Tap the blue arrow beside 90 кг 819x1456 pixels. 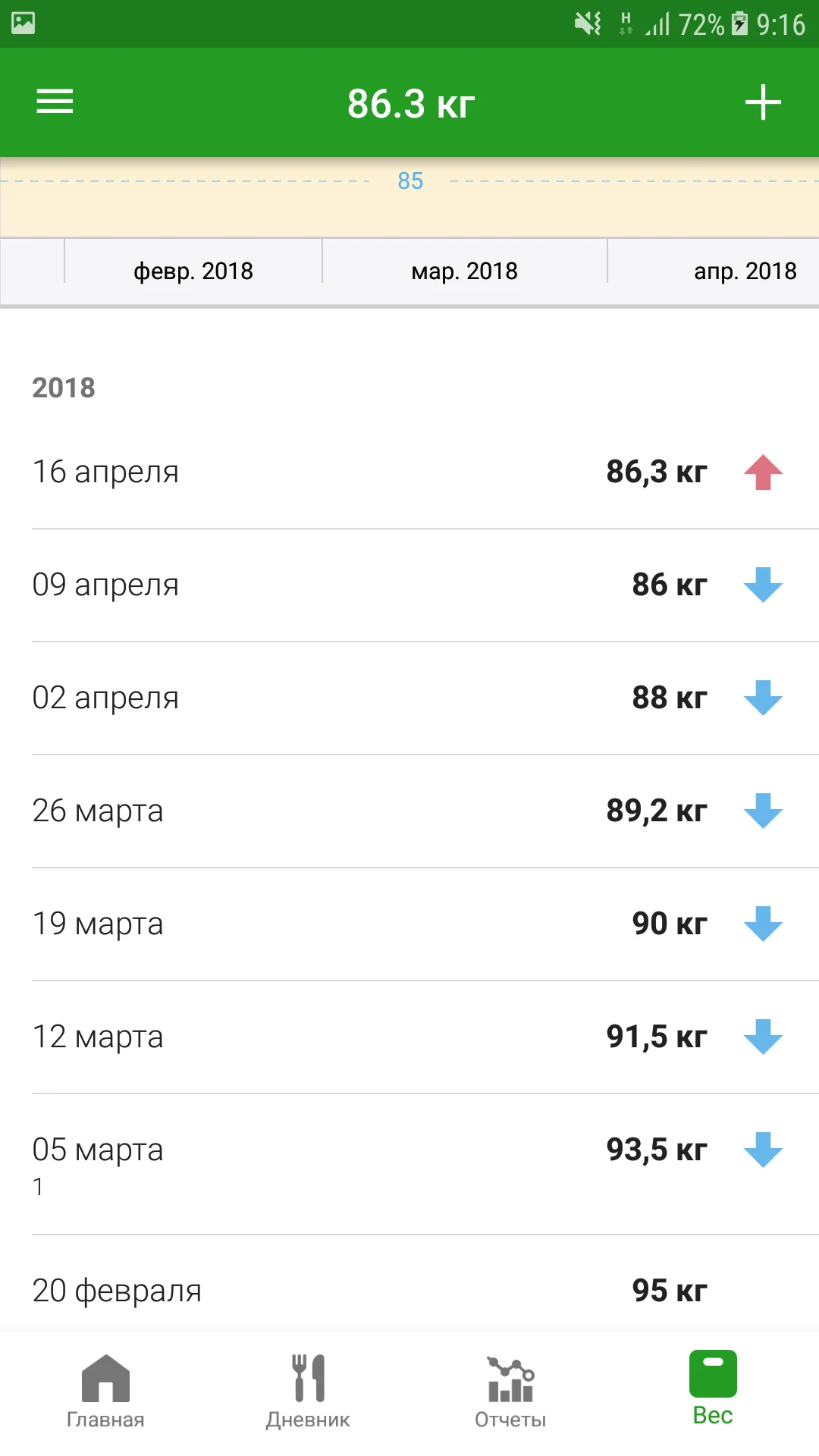pos(763,924)
